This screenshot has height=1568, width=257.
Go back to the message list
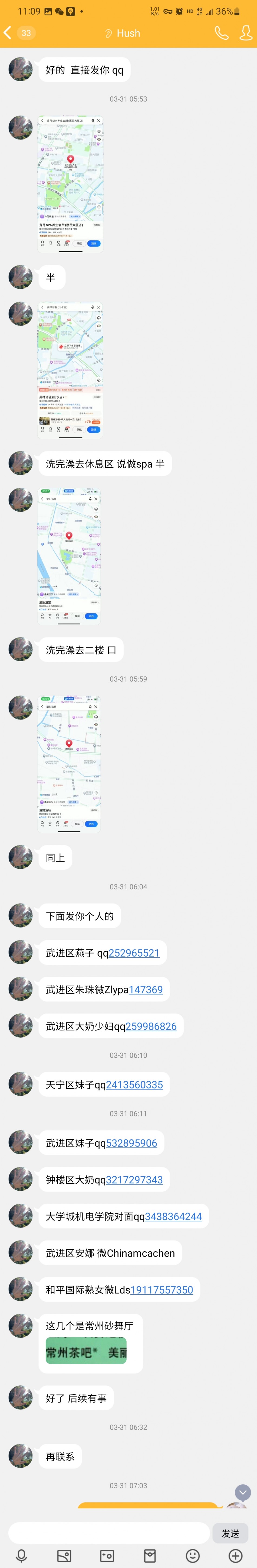point(8,33)
